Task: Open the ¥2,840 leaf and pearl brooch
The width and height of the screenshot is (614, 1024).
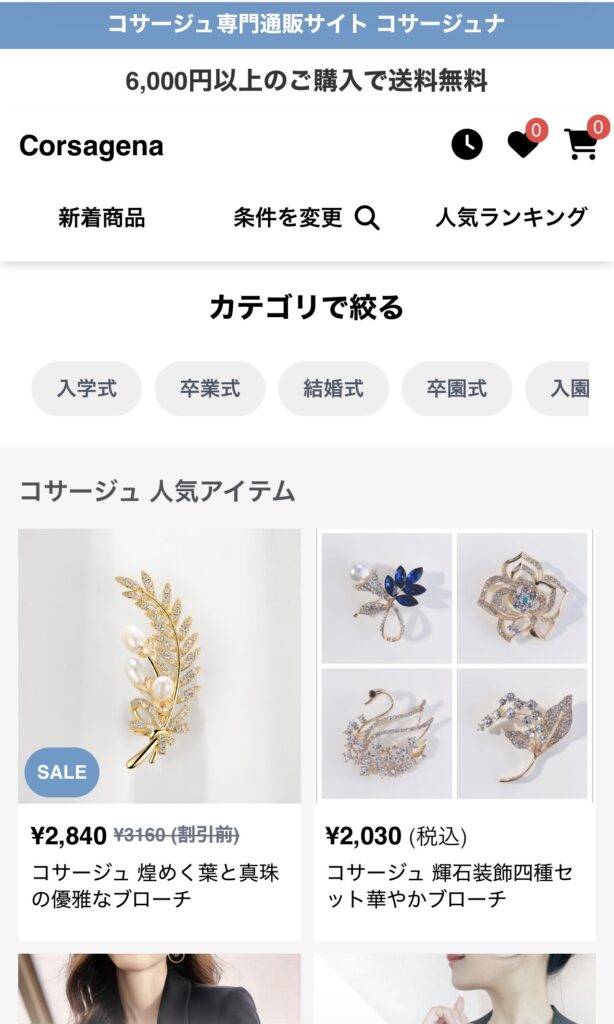Action: [x=159, y=667]
